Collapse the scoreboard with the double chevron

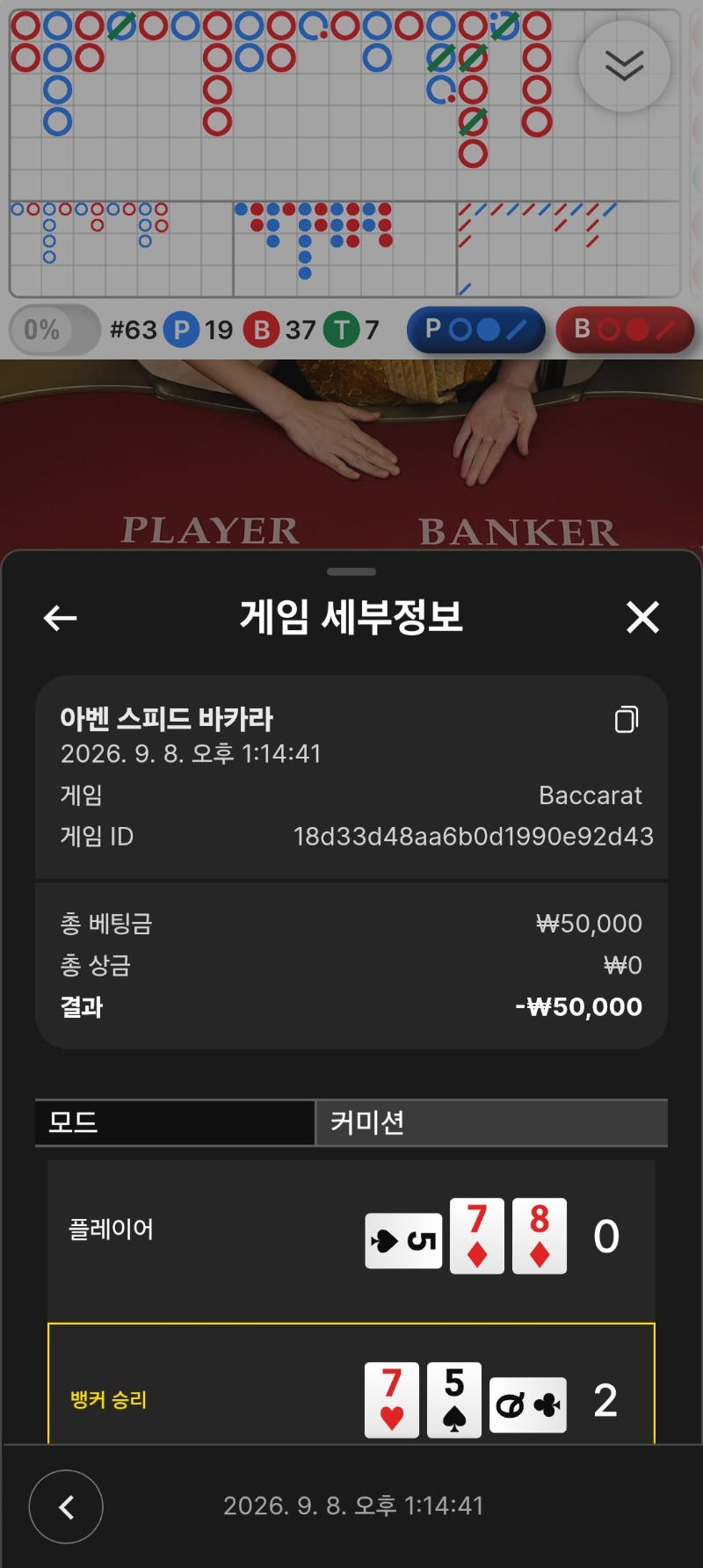624,66
